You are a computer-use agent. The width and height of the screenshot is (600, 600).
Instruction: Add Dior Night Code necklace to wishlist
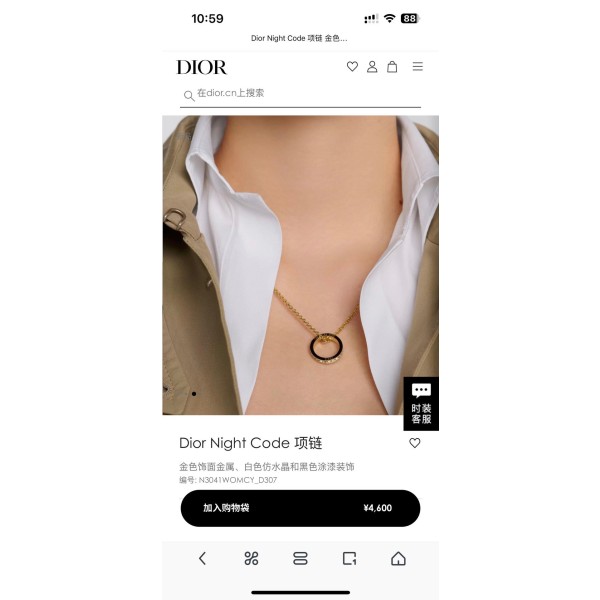pyautogui.click(x=415, y=443)
